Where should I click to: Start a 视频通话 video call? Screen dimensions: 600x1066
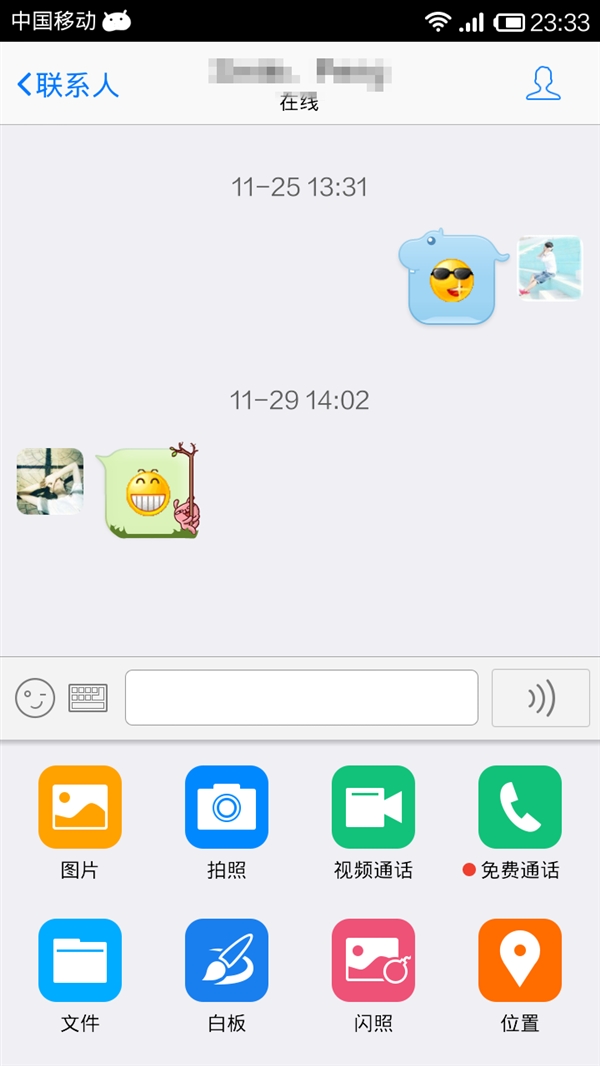[373, 807]
